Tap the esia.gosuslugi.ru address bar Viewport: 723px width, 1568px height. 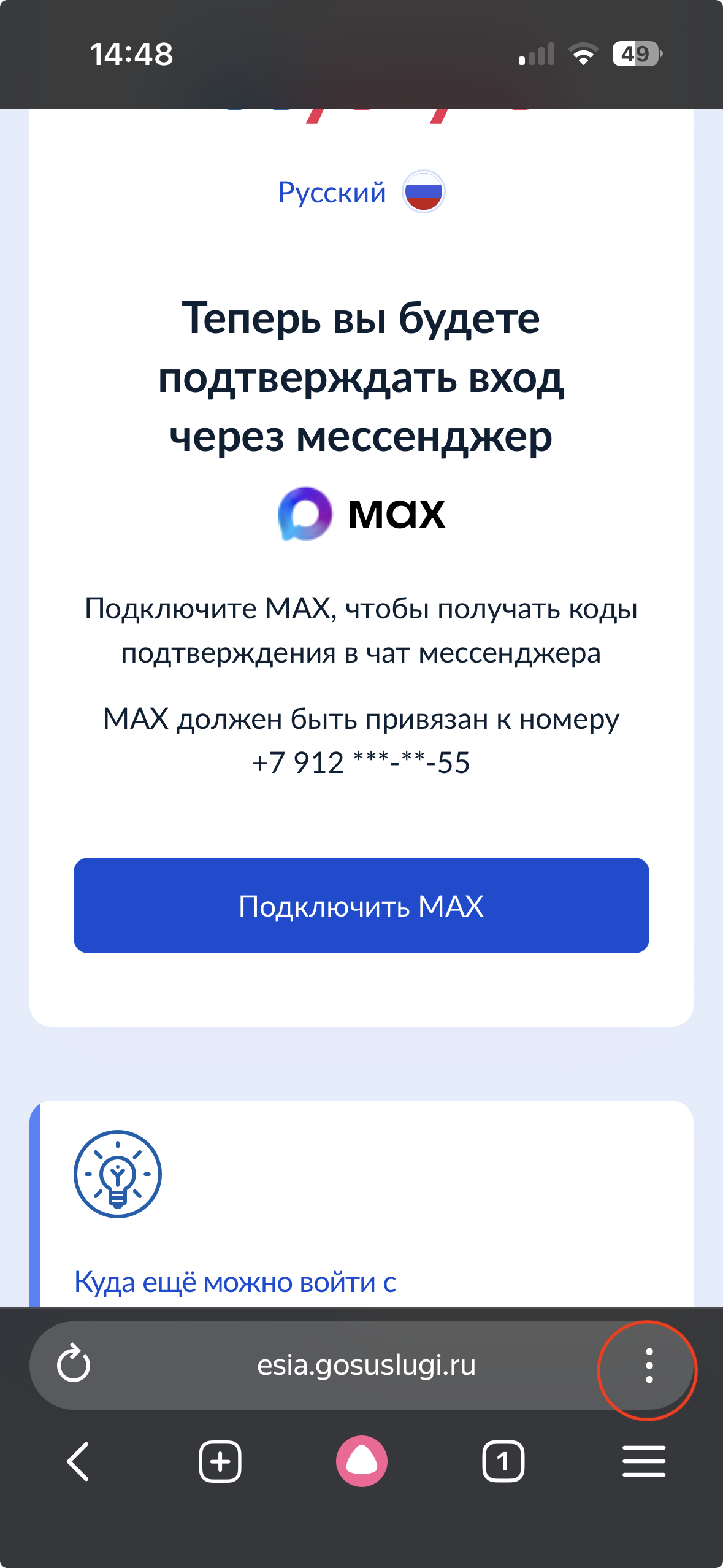pos(366,1366)
